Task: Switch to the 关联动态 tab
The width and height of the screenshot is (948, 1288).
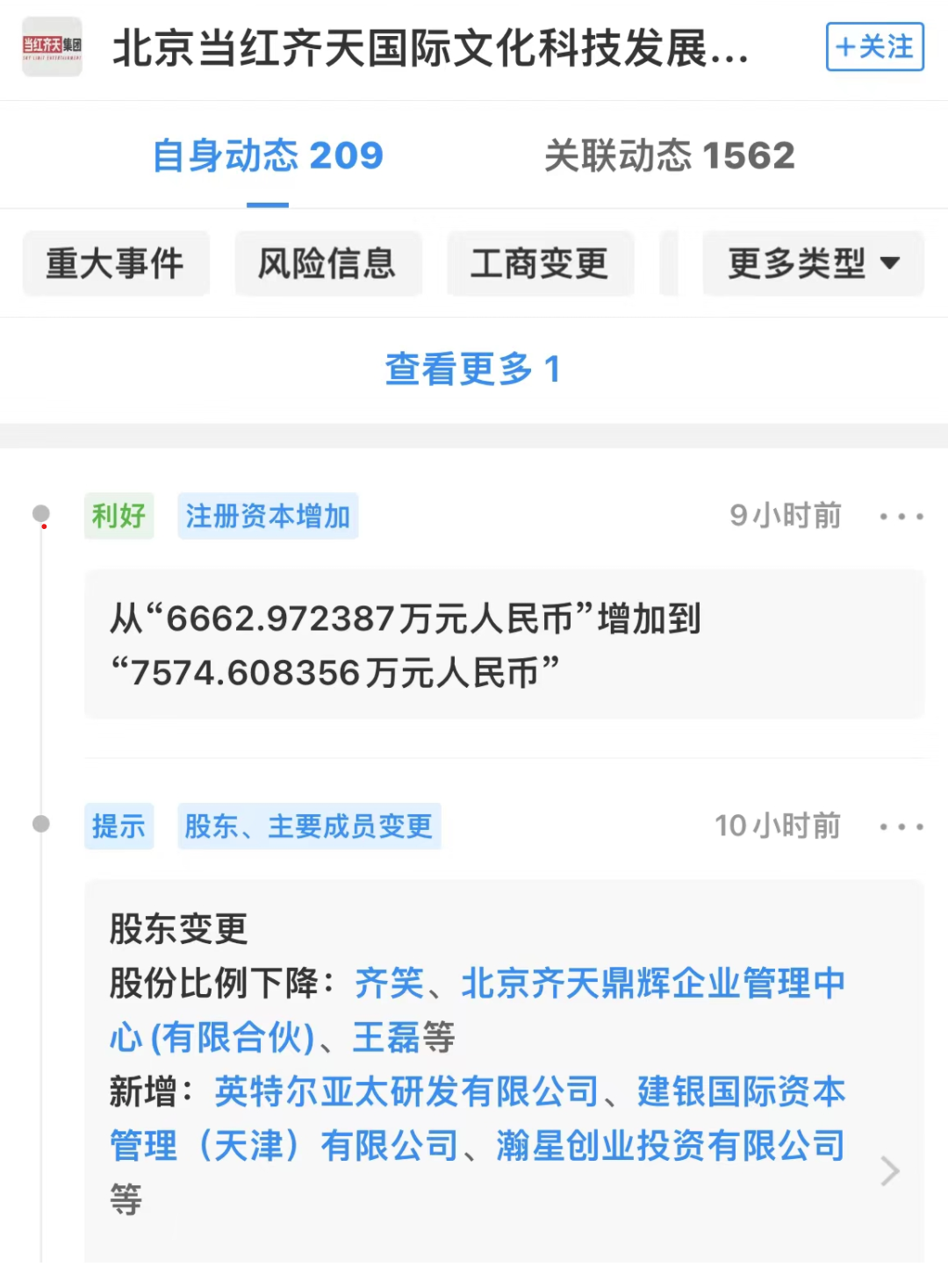Action: [x=669, y=156]
